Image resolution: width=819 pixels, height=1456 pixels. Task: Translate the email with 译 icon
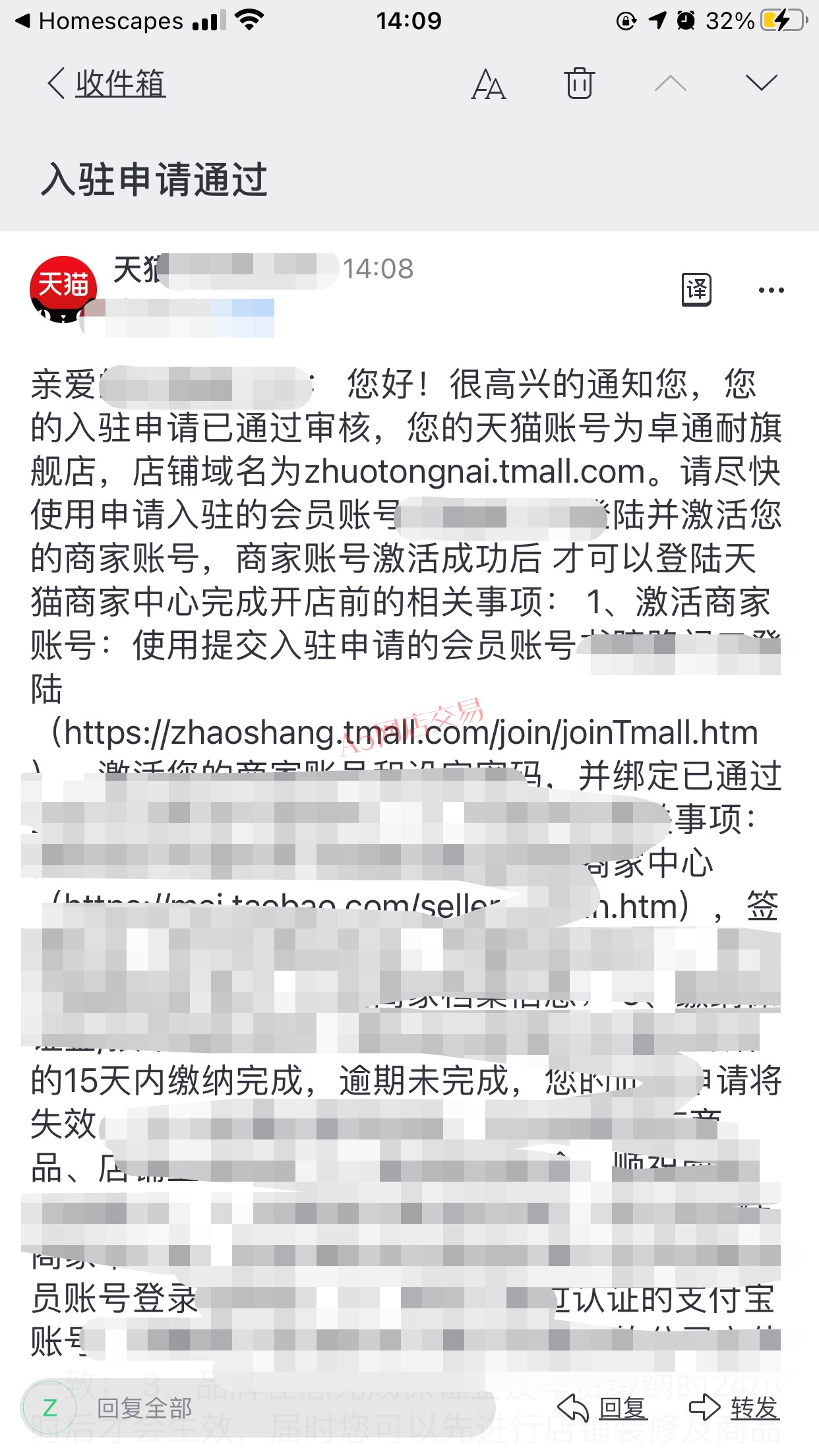[x=696, y=289]
